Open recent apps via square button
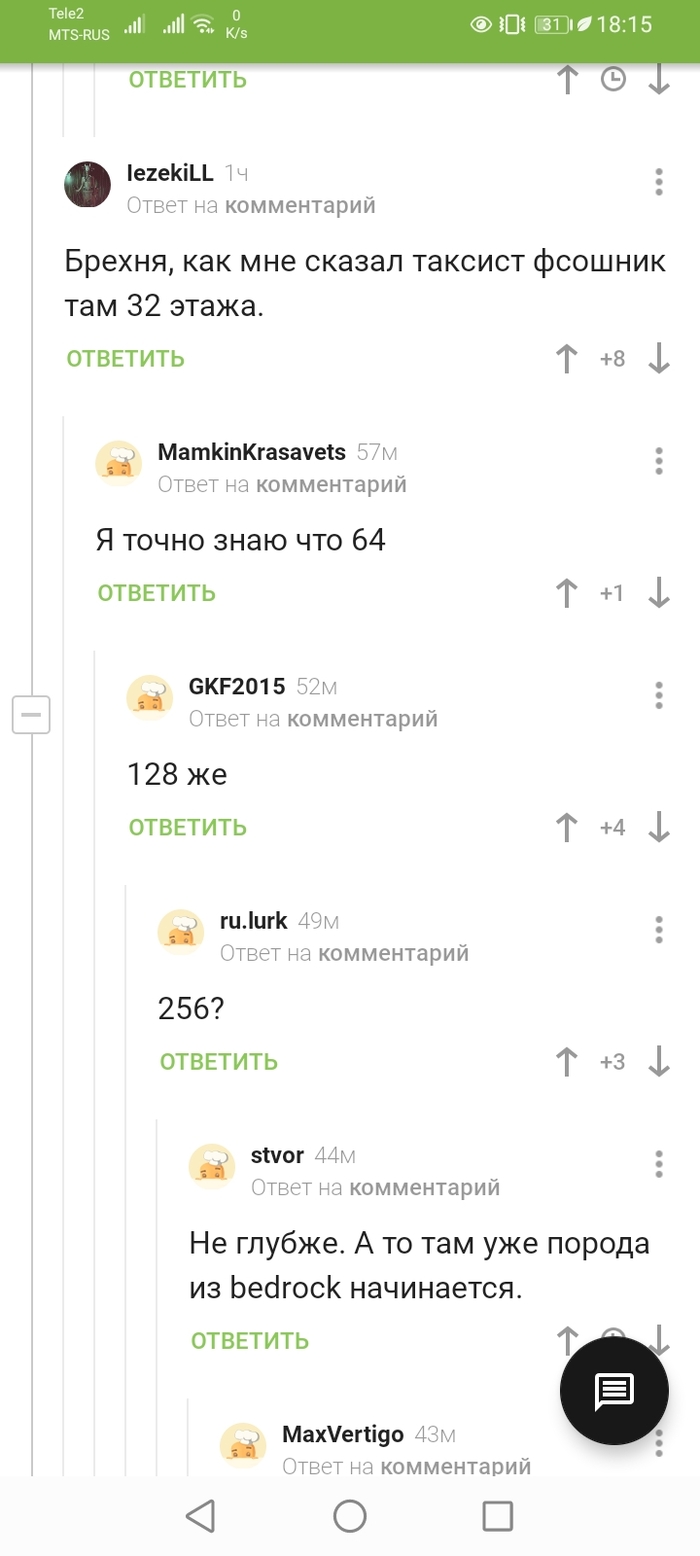Image resolution: width=700 pixels, height=1556 pixels. pyautogui.click(x=497, y=1516)
